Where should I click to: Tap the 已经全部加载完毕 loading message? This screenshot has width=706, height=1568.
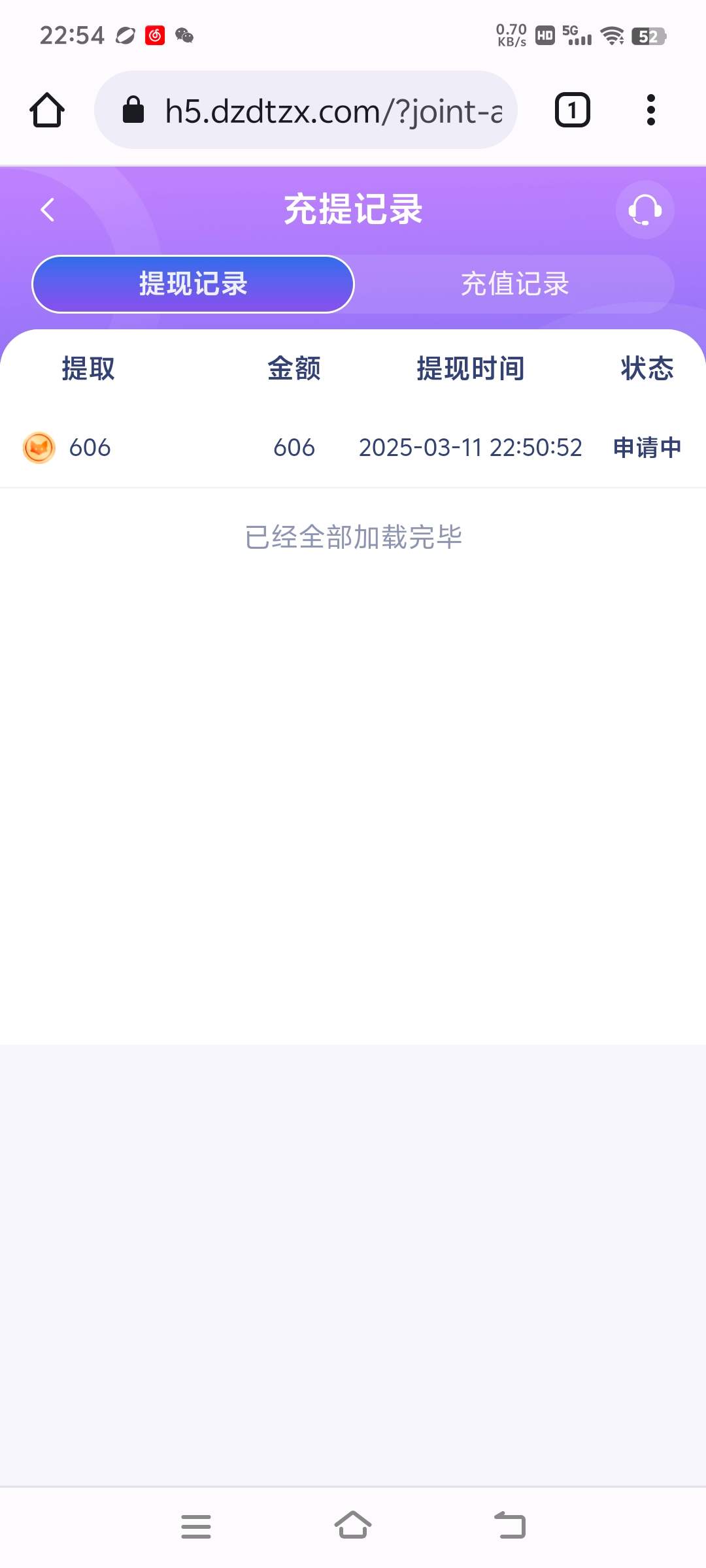353,536
